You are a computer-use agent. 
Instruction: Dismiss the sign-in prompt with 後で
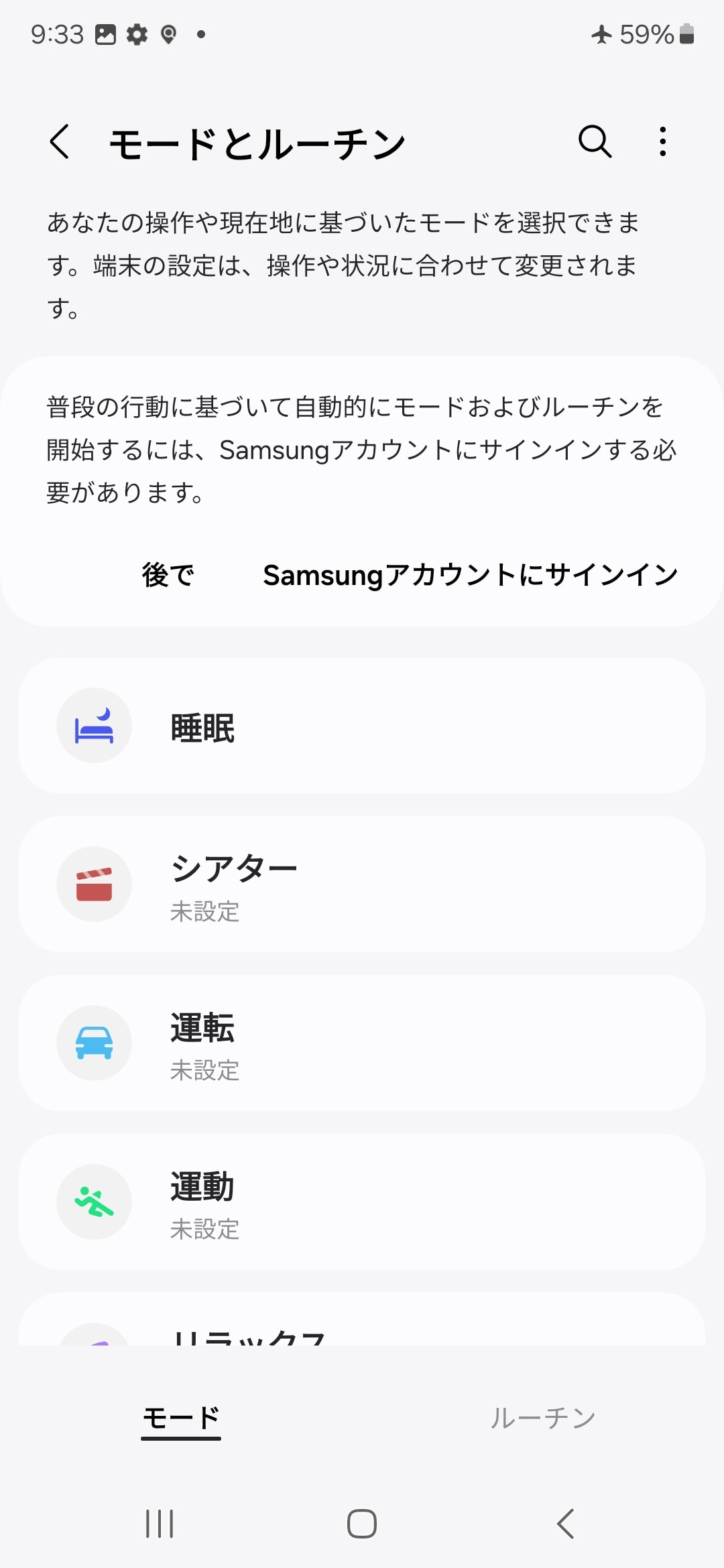pos(168,575)
